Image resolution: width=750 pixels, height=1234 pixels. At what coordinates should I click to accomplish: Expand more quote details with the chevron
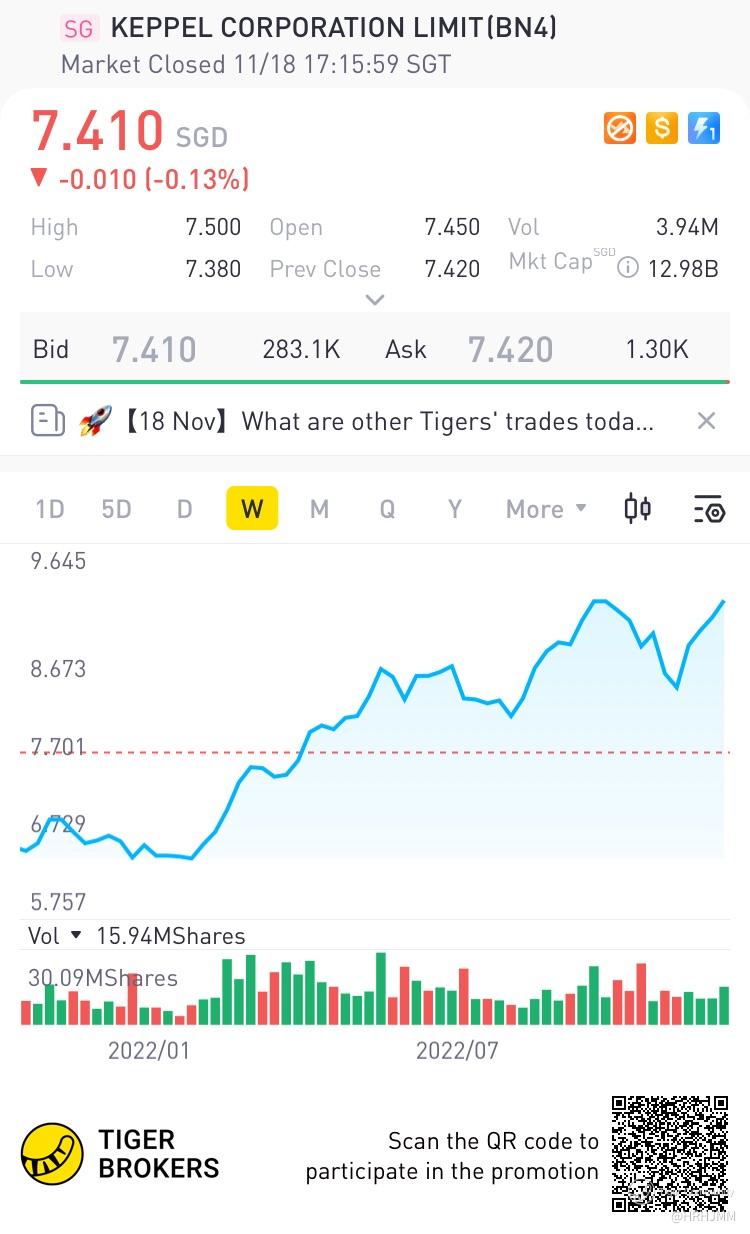click(x=375, y=299)
